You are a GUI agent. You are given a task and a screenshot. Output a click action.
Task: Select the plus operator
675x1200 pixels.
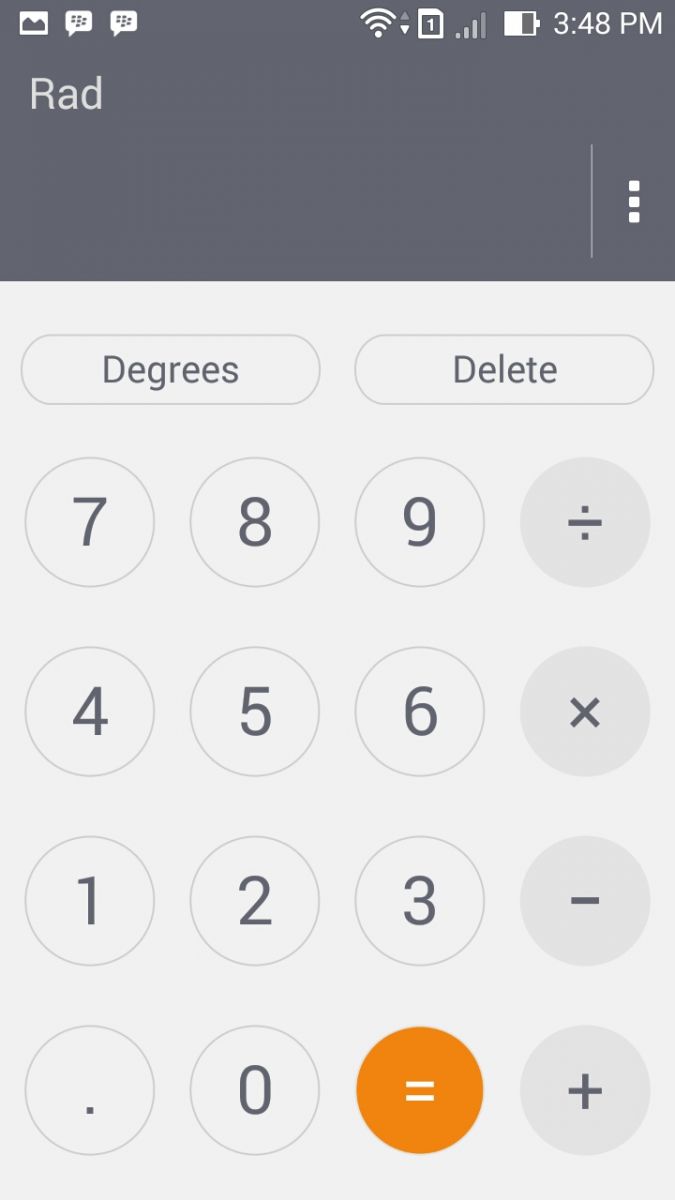pos(585,1090)
